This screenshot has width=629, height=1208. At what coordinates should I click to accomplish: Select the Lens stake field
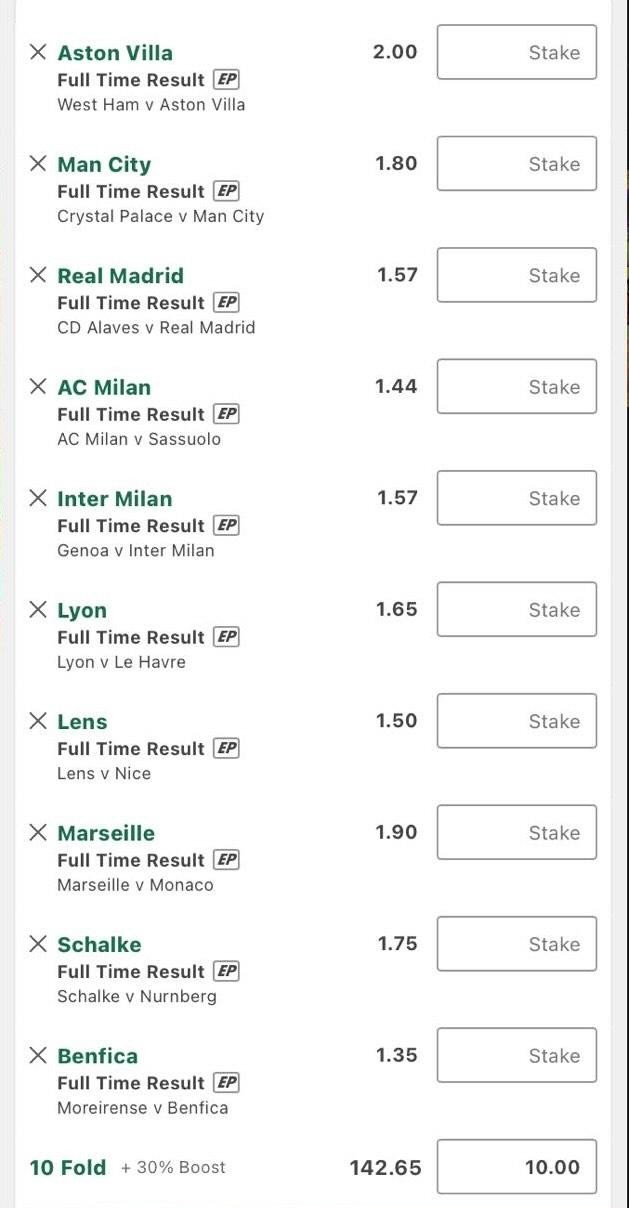tap(516, 721)
